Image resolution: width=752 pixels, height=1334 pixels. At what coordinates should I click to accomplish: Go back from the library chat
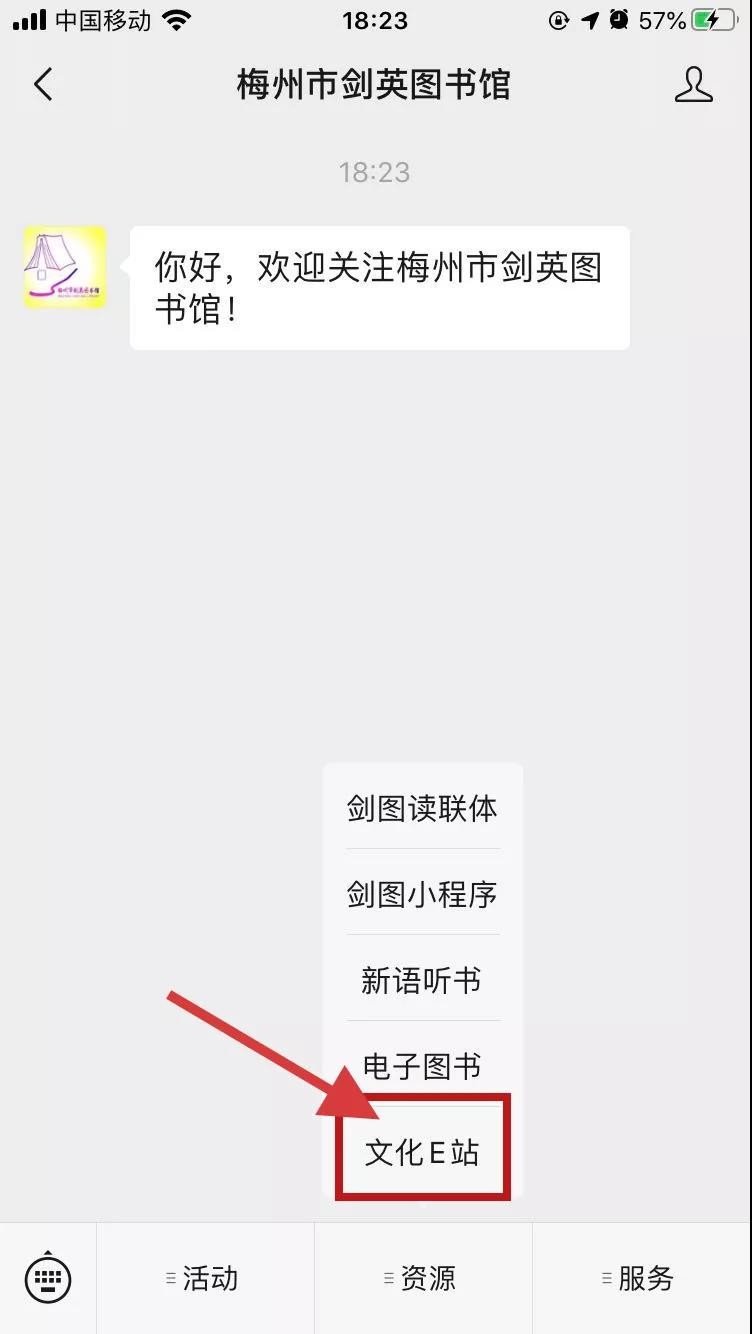coord(43,85)
